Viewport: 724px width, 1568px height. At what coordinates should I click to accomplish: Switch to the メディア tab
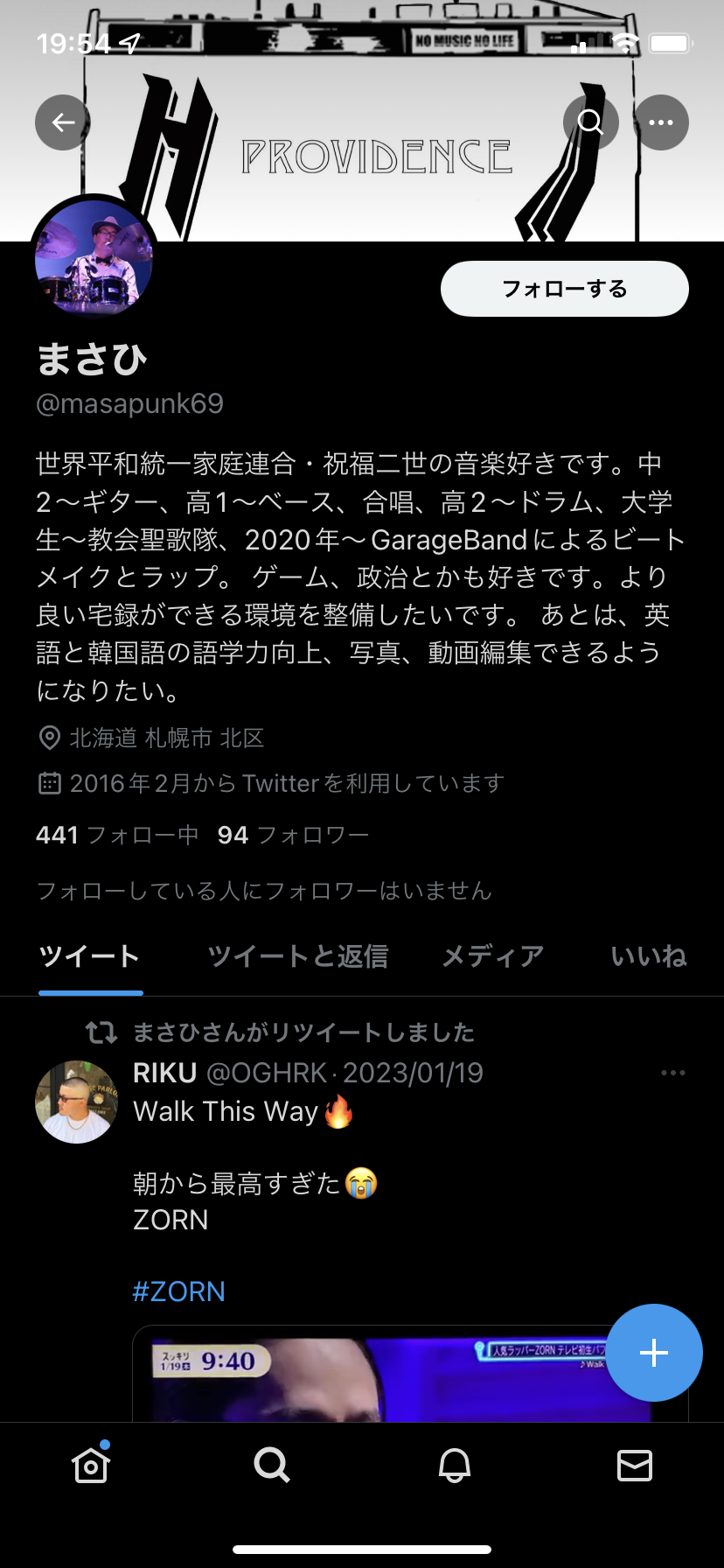click(492, 956)
